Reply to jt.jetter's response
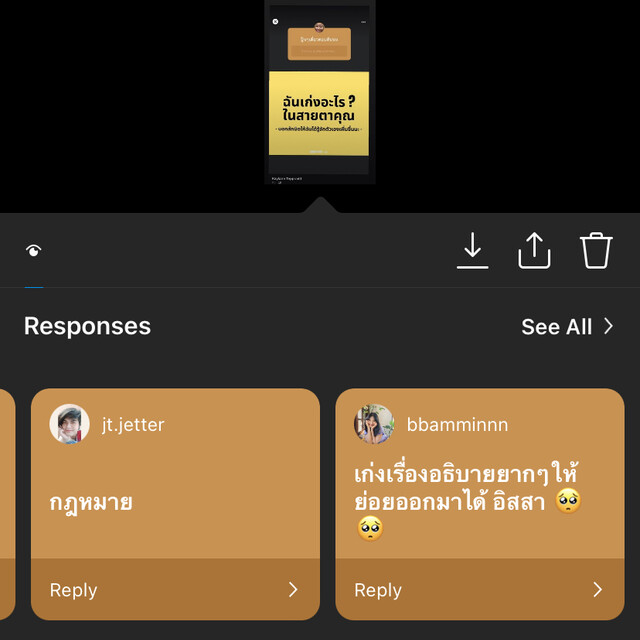640x640 pixels. [175, 590]
